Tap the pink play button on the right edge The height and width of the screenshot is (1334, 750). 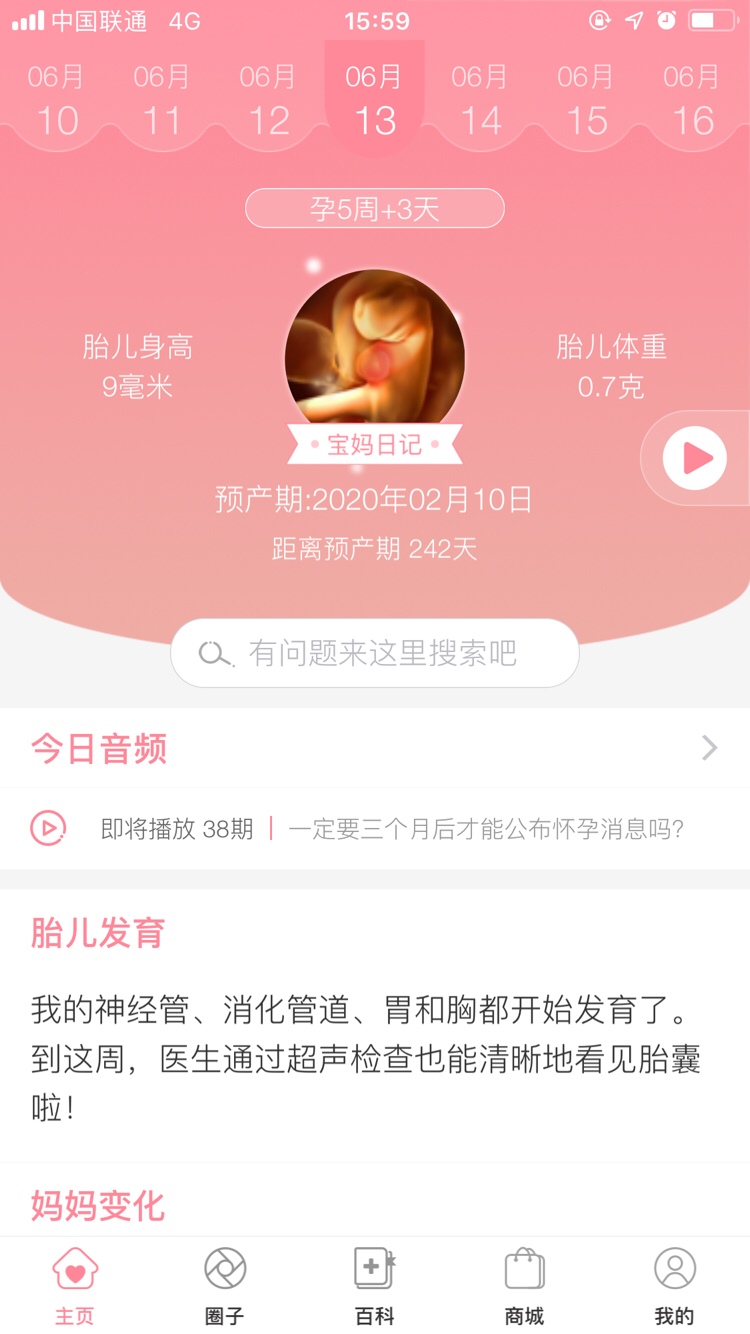695,458
